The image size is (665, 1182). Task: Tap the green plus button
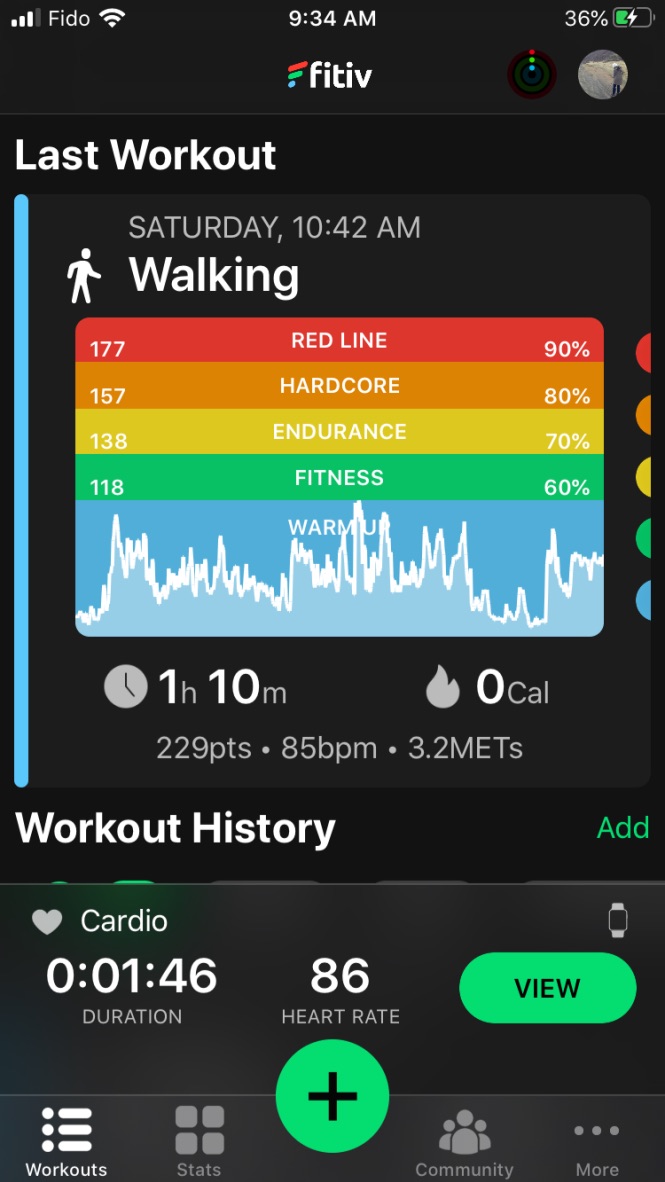pos(332,1095)
